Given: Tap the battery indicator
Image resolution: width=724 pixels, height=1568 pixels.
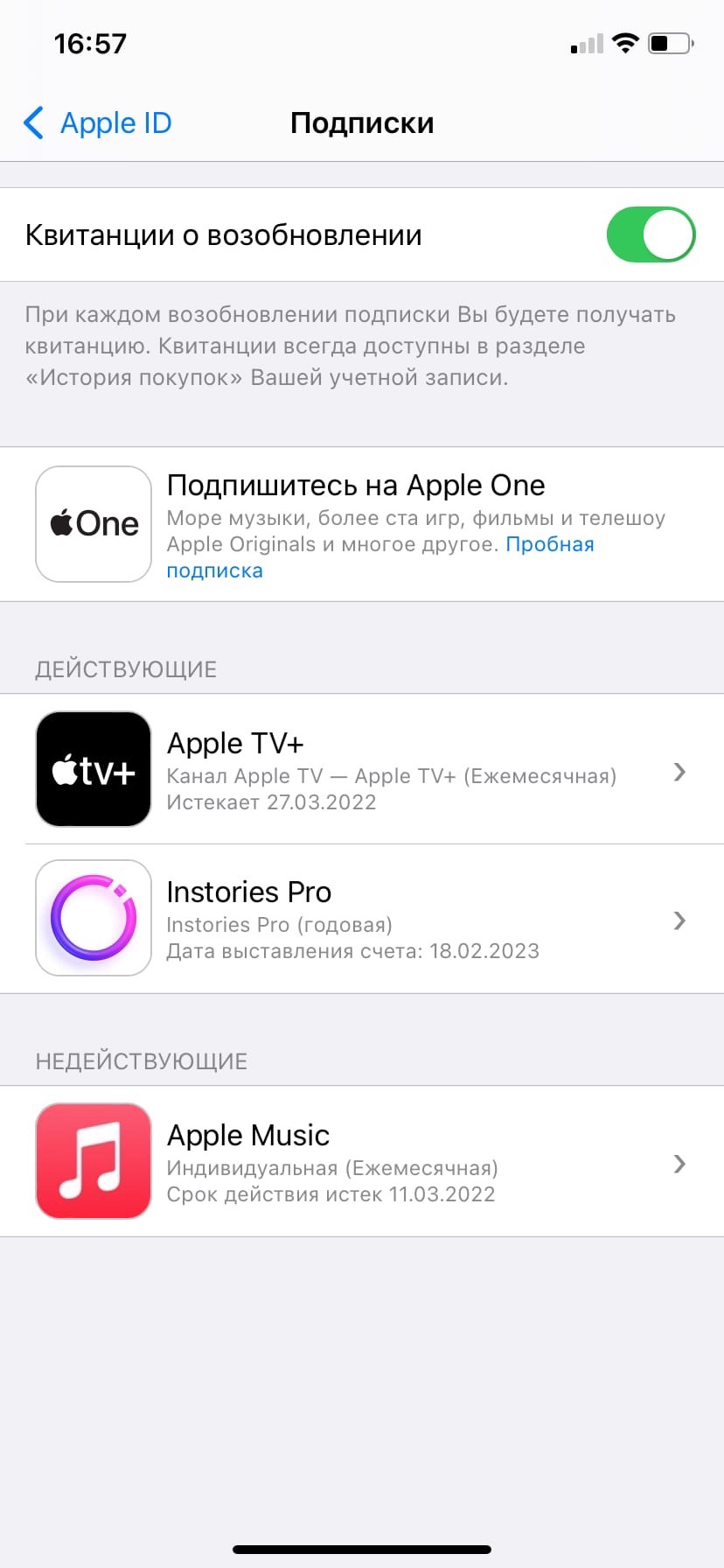Looking at the screenshot, I should 669,42.
